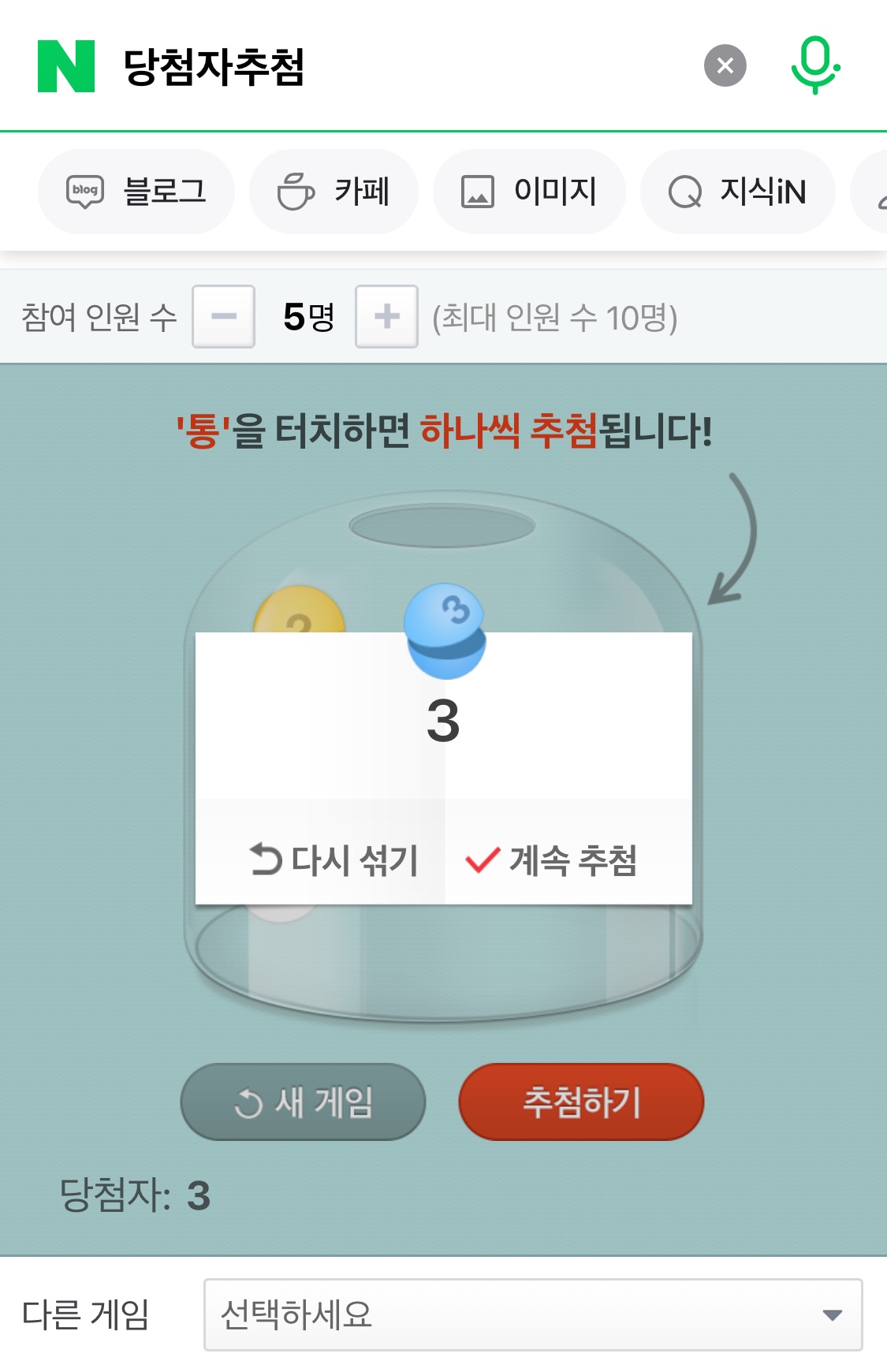Screen dimensions: 887x1372
Task: Start a new game with 새 게임
Action: tap(304, 1102)
